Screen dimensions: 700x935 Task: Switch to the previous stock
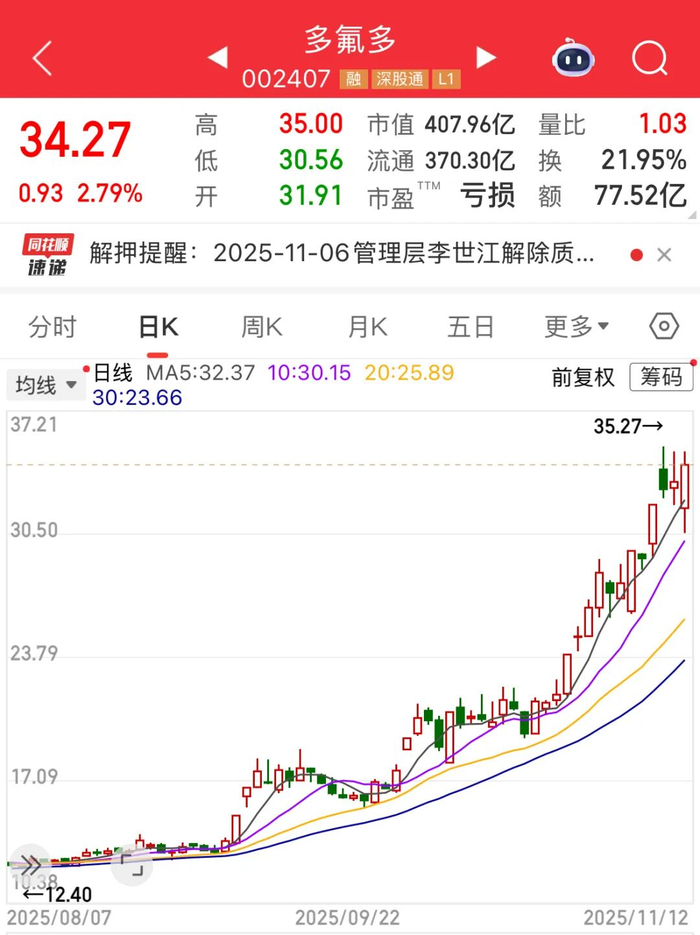(217, 59)
